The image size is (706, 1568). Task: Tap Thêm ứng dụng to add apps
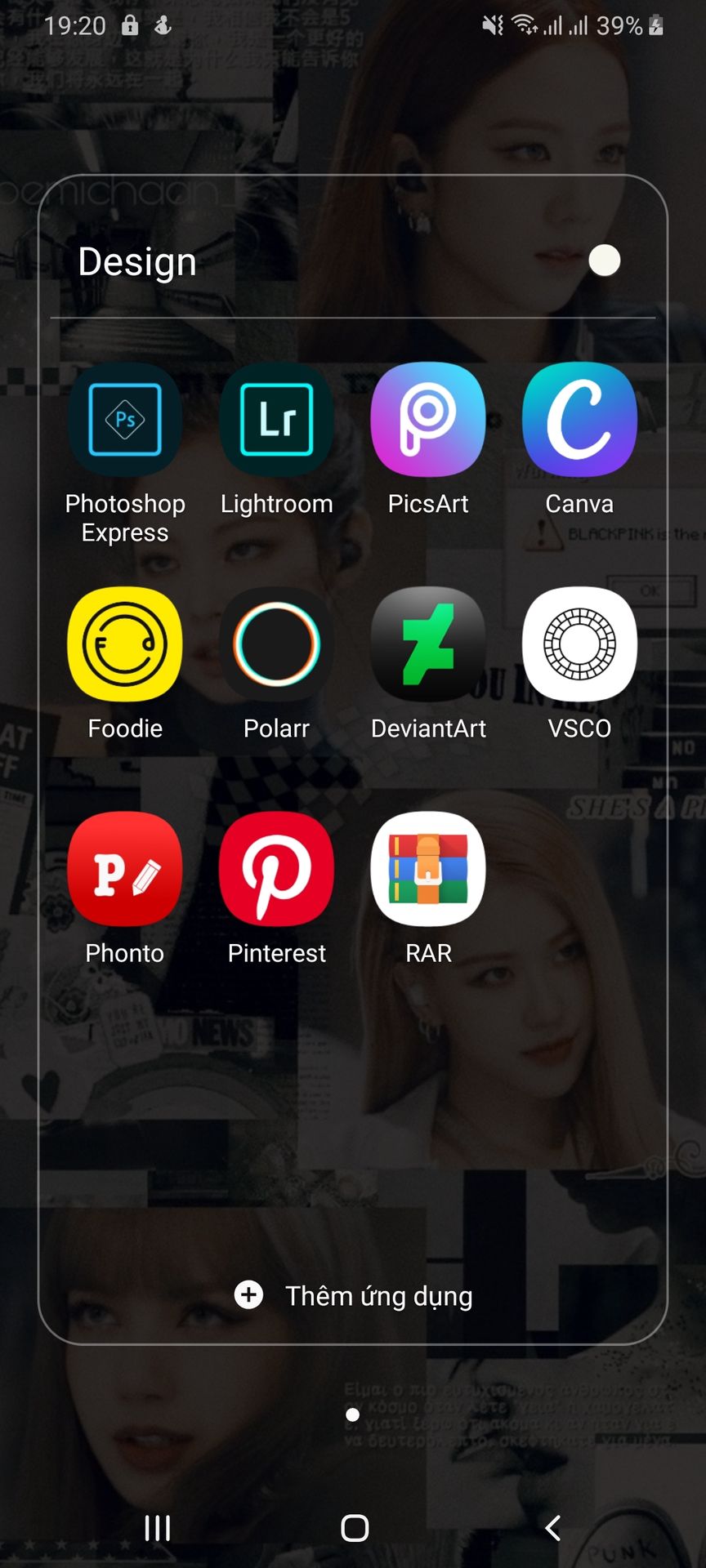pyautogui.click(x=354, y=1295)
